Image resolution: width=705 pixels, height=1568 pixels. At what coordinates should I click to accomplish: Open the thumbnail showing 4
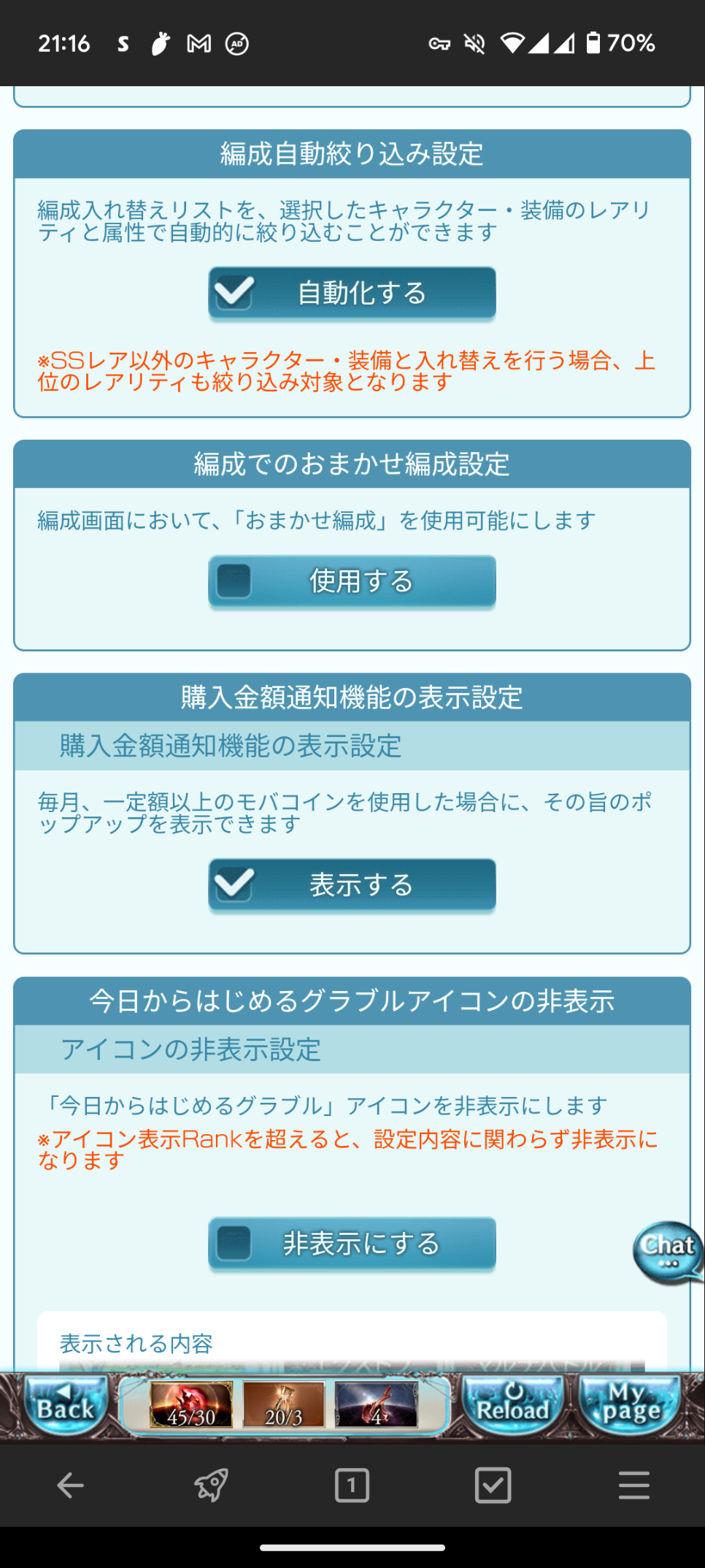point(377,1405)
